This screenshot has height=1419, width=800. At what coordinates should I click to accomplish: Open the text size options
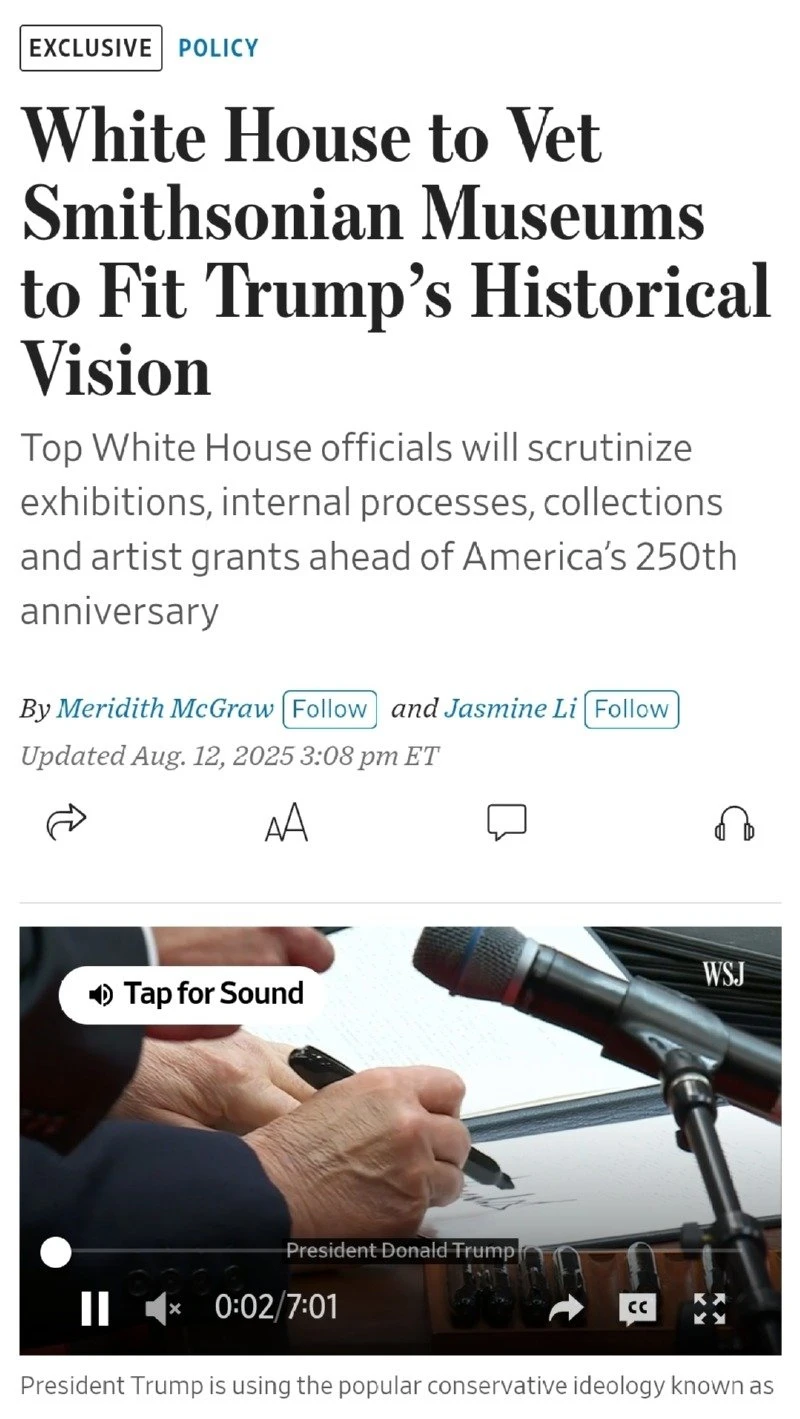(287, 825)
